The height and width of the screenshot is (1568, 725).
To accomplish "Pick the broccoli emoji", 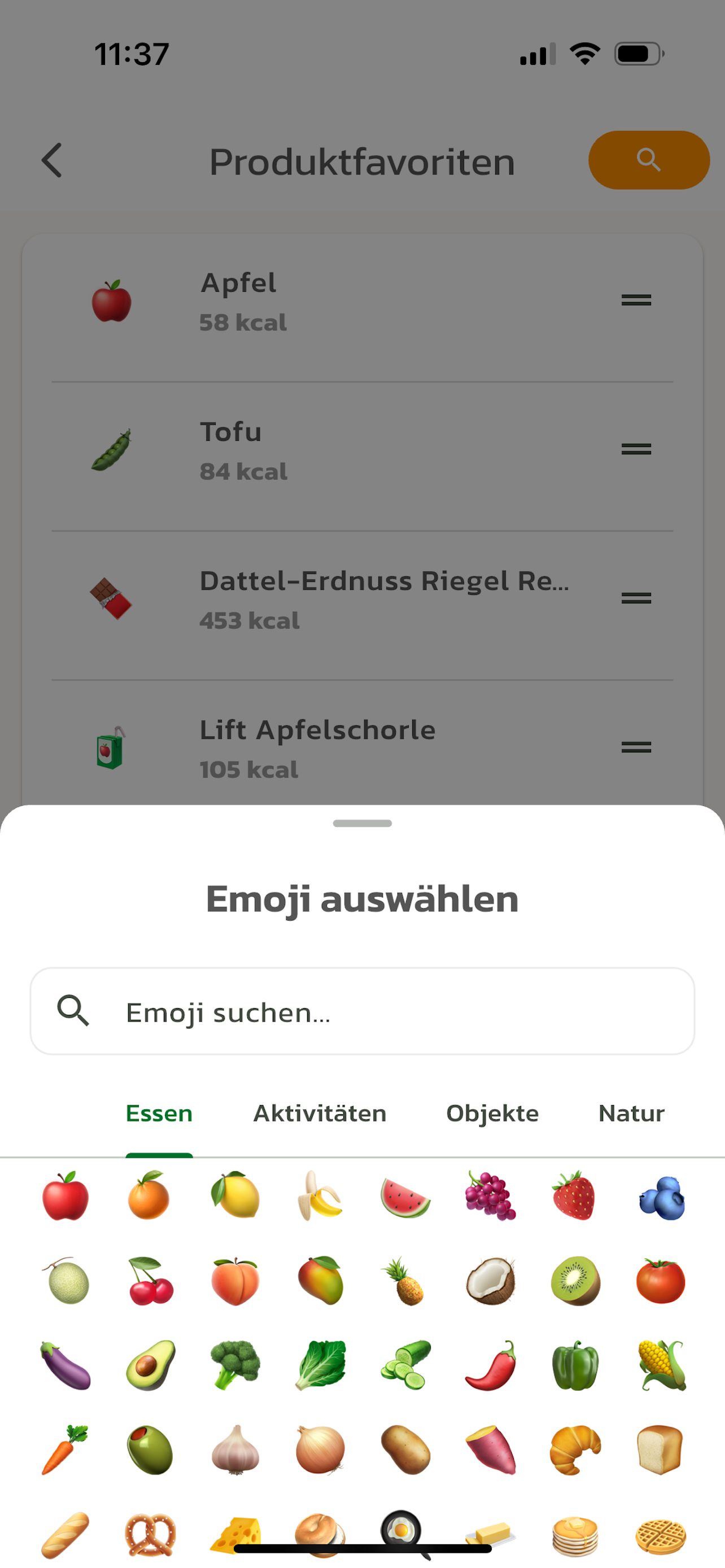I will (235, 1364).
